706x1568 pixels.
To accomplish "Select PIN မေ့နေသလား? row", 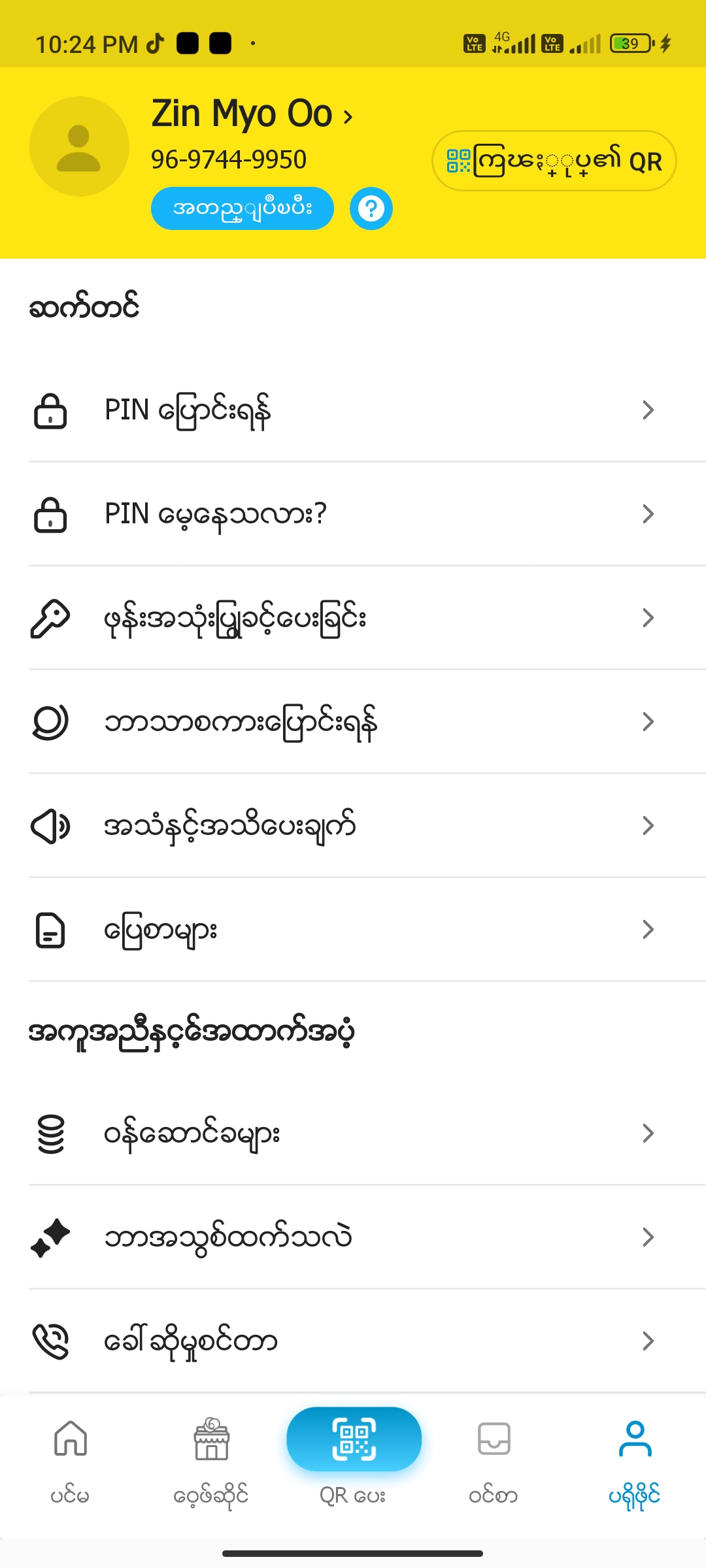I will point(353,514).
